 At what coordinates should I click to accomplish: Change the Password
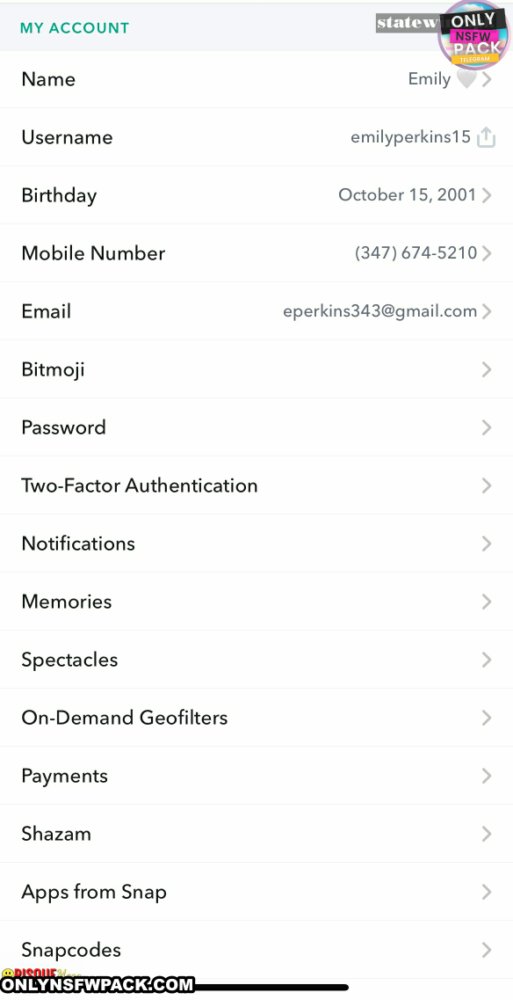tap(256, 427)
